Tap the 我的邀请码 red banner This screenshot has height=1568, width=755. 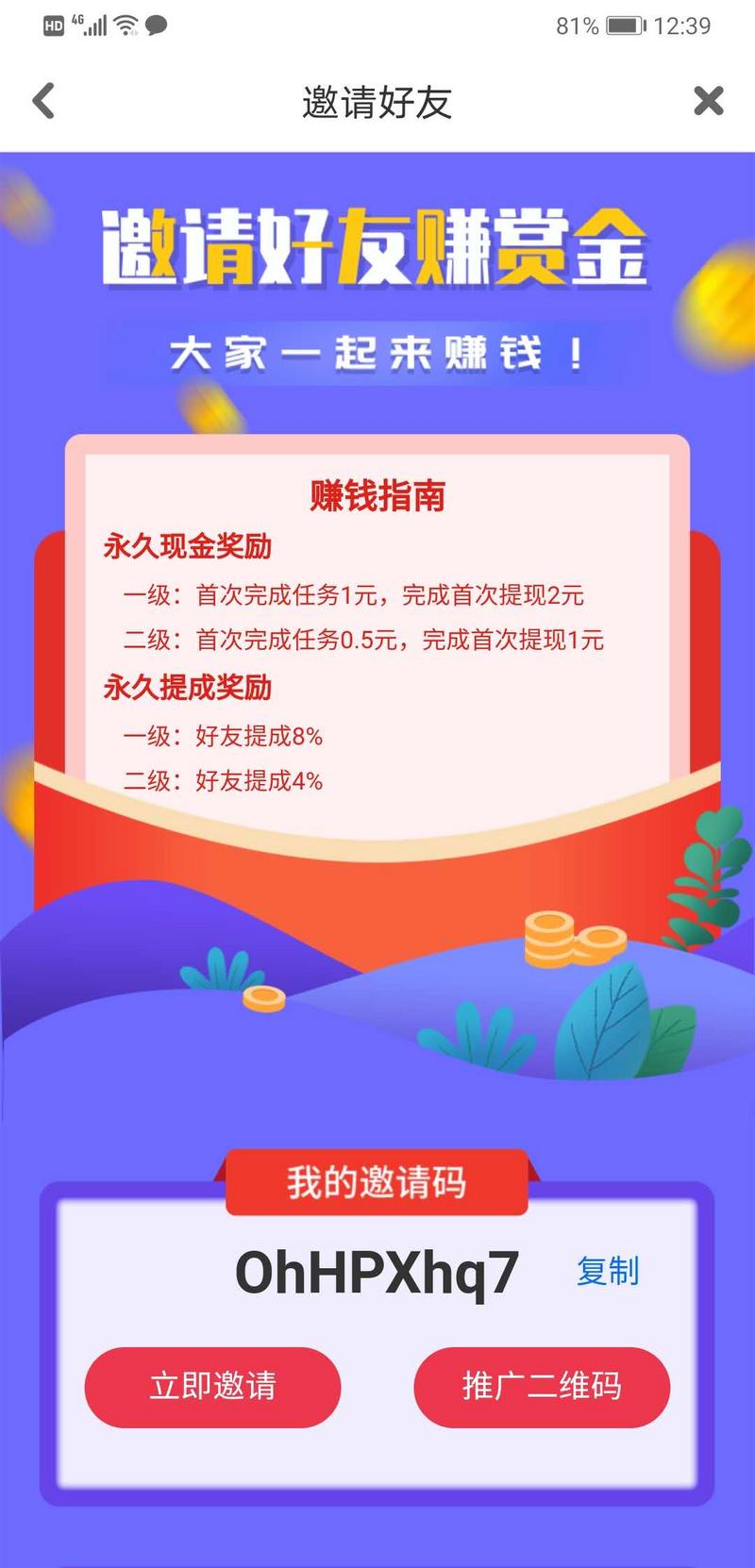tap(376, 1181)
